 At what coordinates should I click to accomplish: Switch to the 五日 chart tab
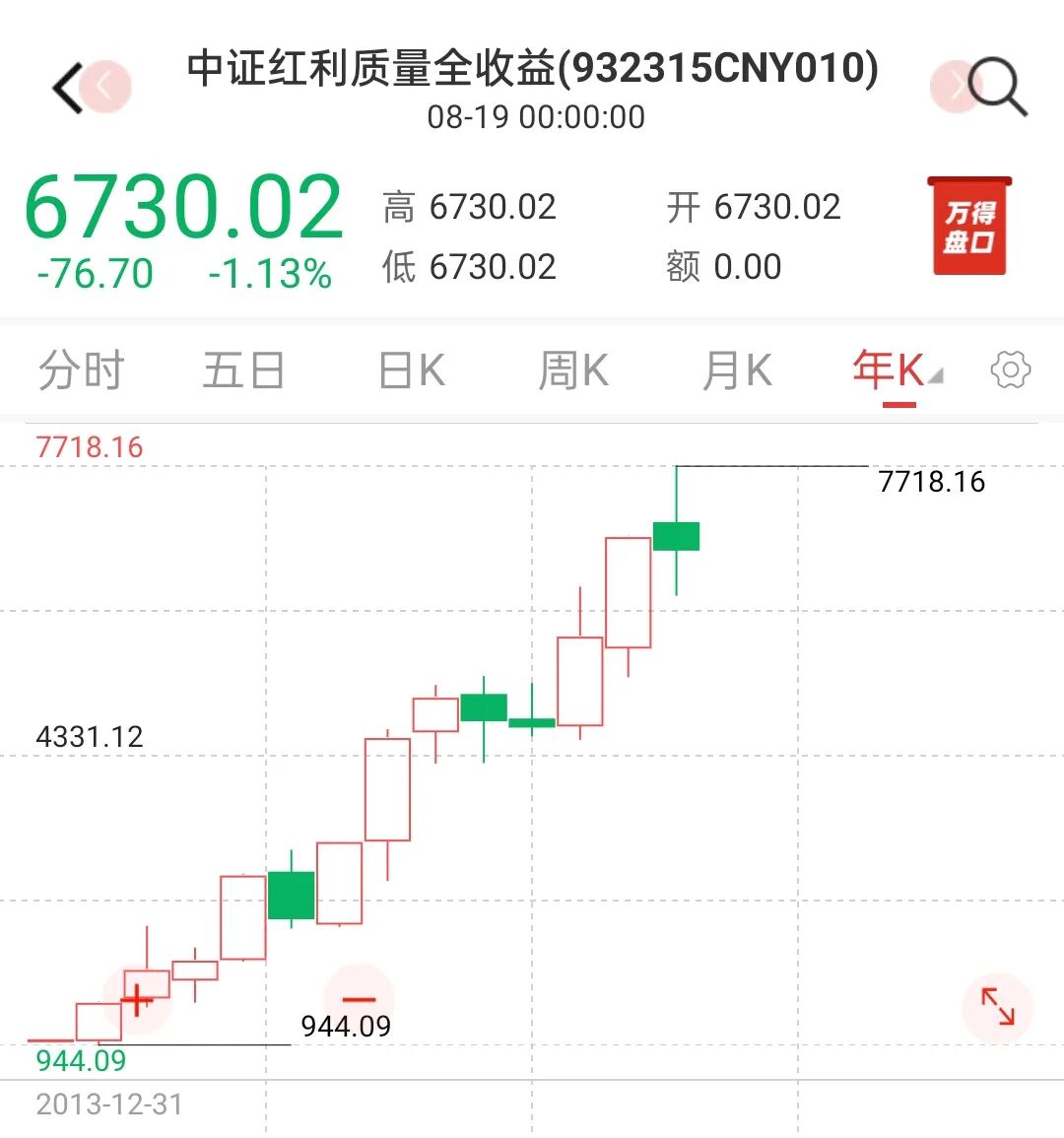[243, 370]
